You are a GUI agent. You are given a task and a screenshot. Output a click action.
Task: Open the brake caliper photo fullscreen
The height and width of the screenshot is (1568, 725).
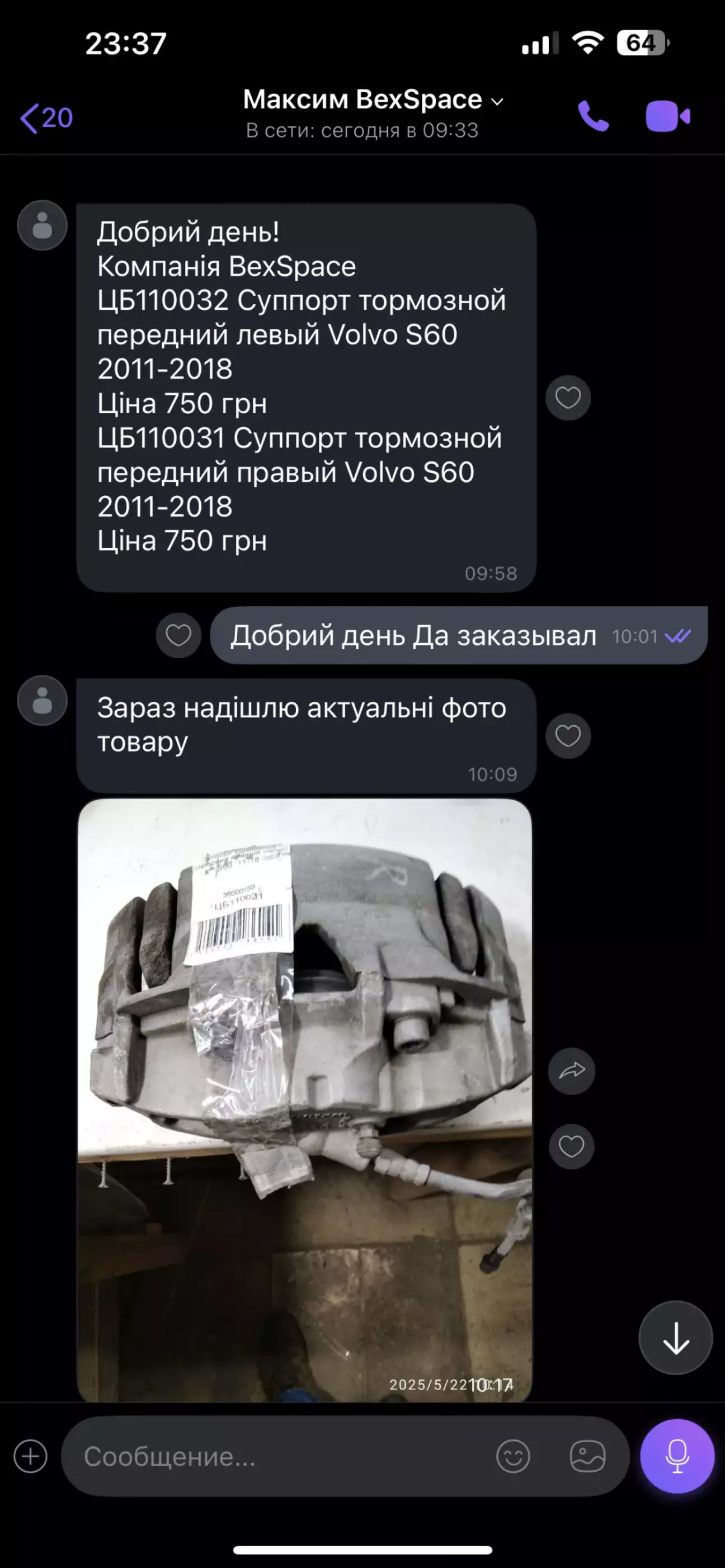305,1100
